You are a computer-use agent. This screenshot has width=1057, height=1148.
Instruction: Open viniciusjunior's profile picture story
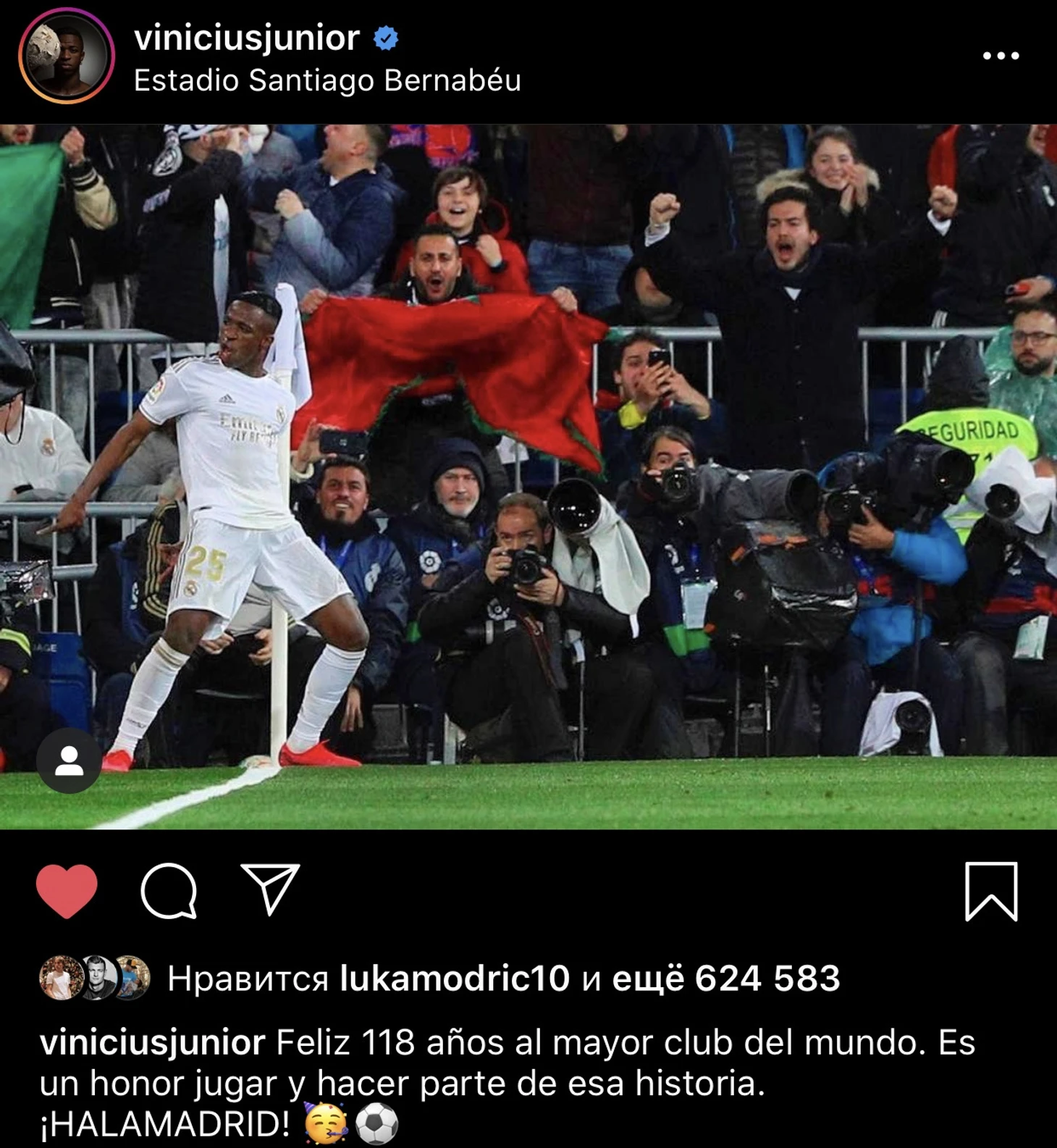(66, 56)
